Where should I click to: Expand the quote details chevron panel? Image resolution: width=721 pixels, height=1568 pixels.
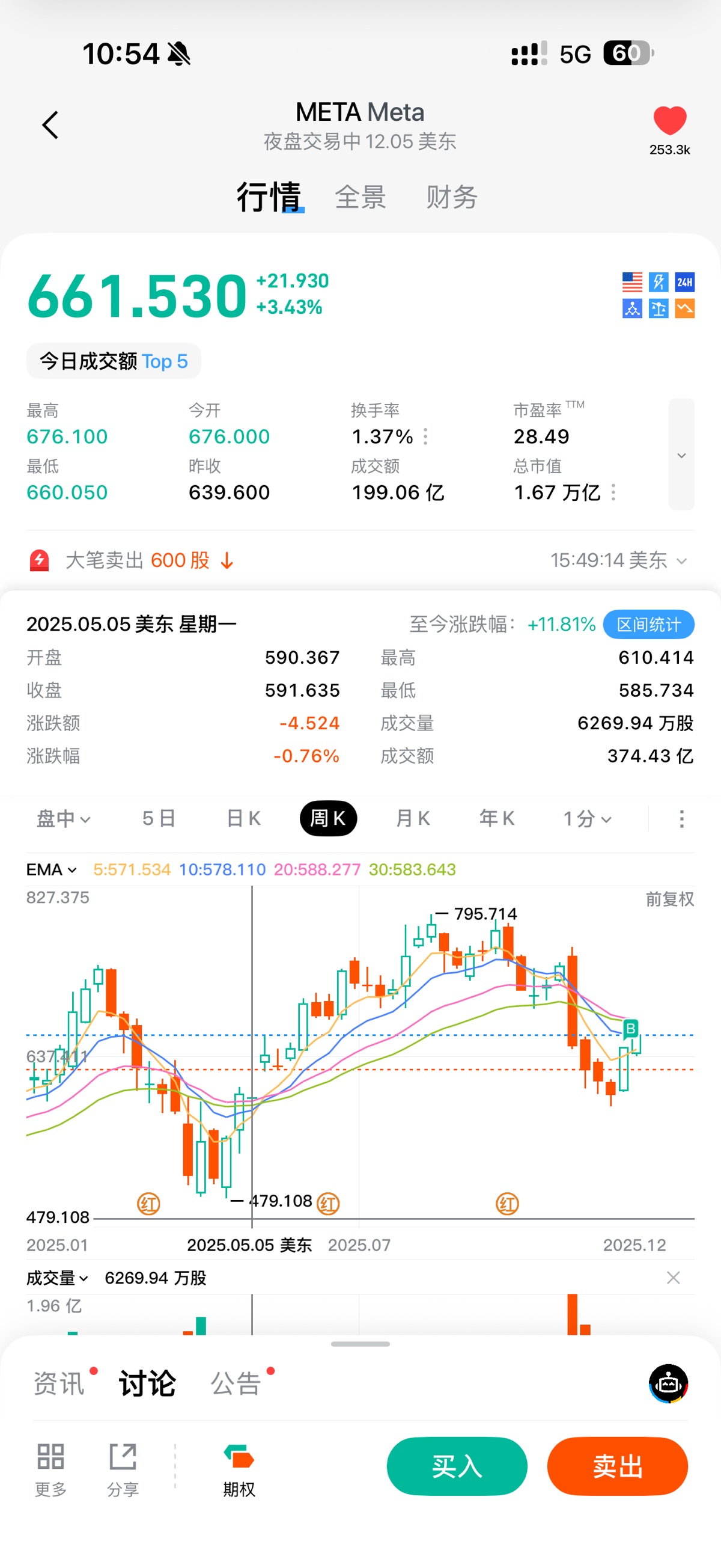coord(681,455)
